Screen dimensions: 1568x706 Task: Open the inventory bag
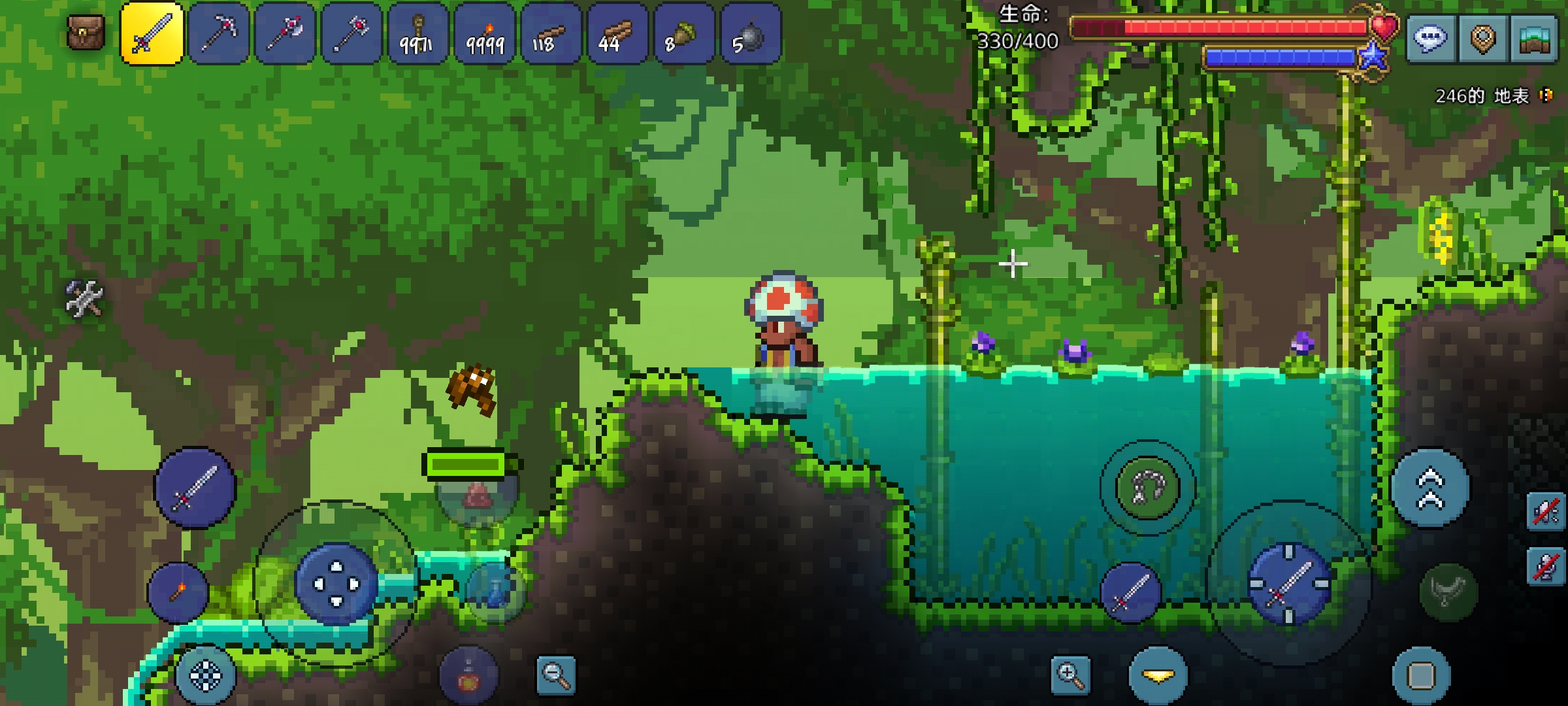(x=86, y=33)
